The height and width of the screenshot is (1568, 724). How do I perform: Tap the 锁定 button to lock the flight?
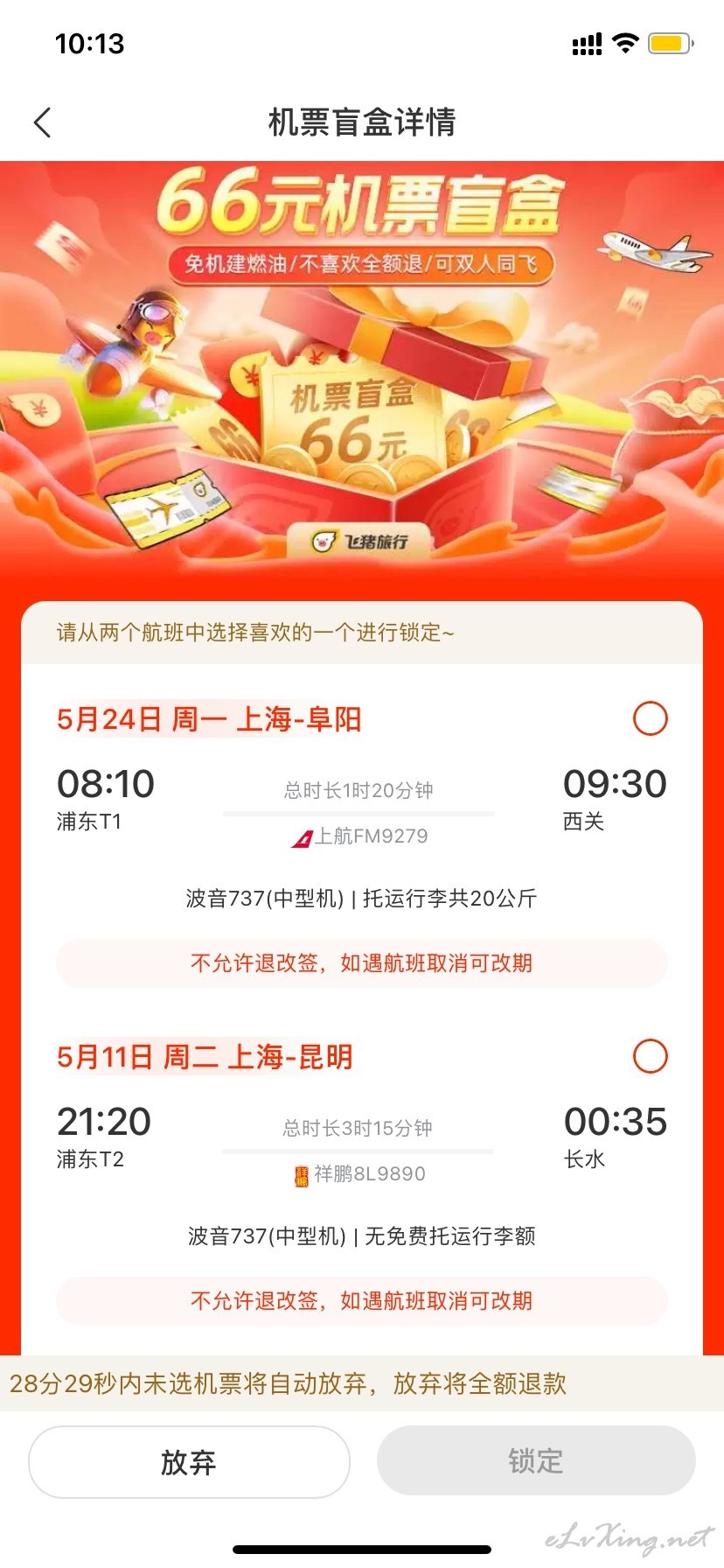(x=536, y=1460)
